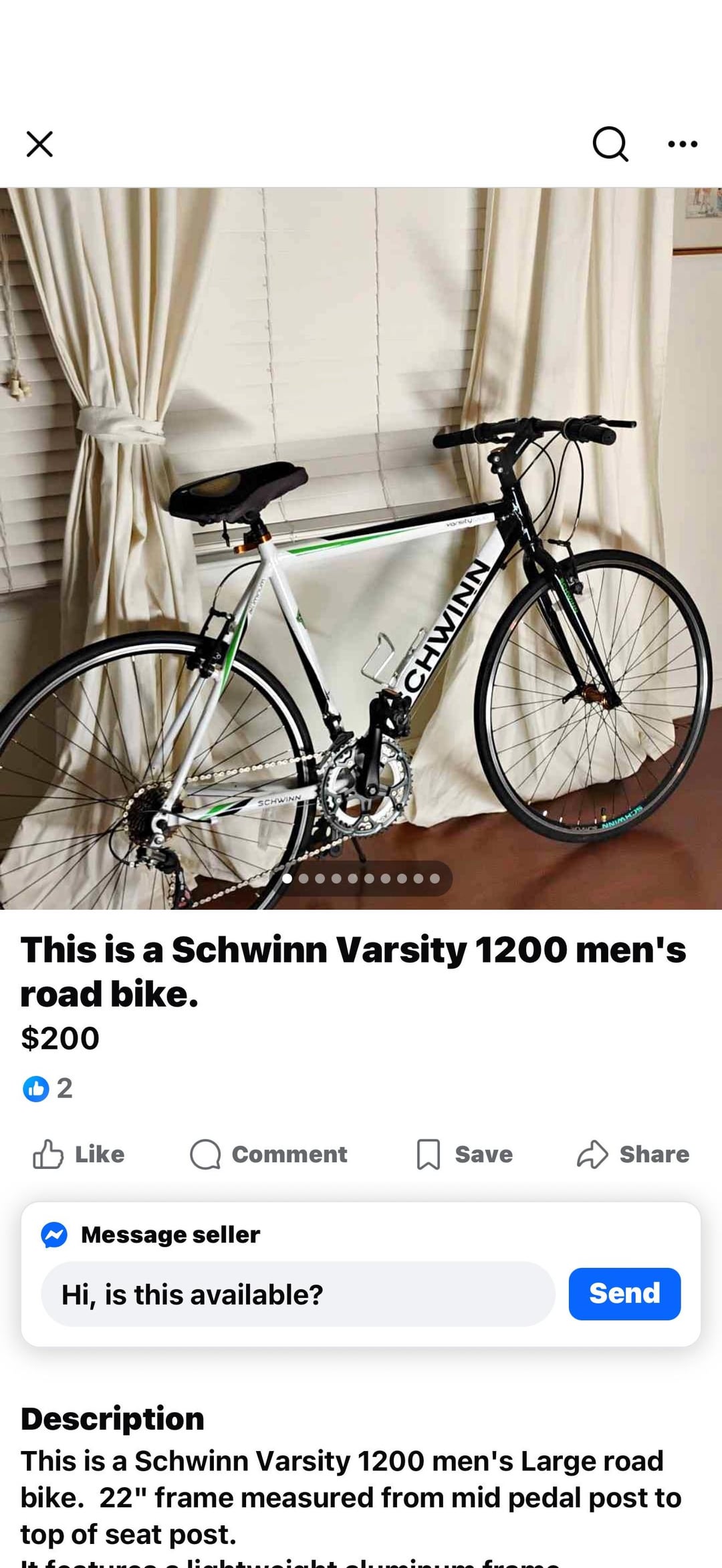The width and height of the screenshot is (722, 1568).
Task: Close the marketplace listing
Action: (39, 144)
